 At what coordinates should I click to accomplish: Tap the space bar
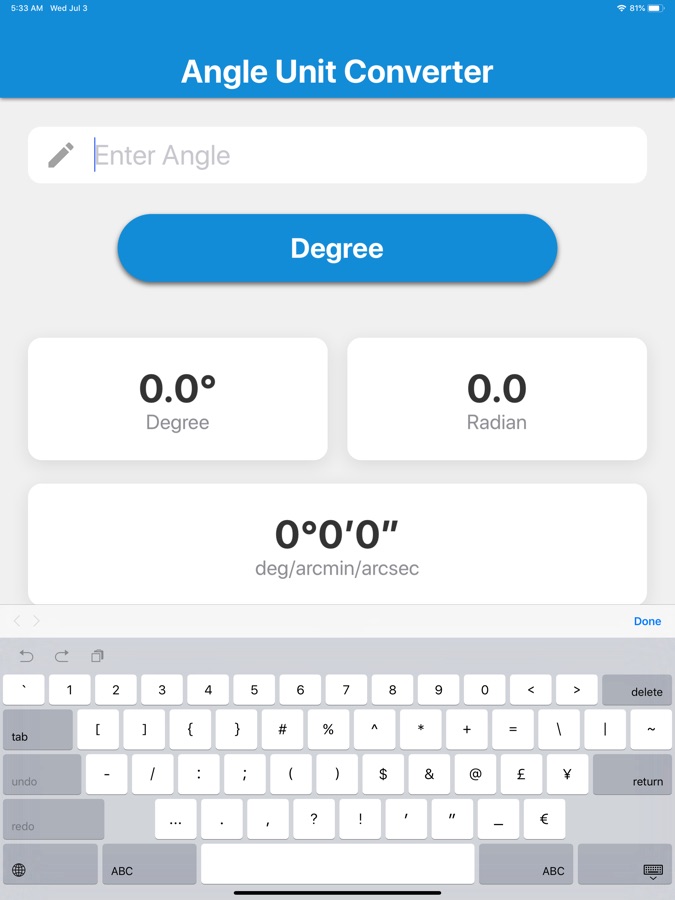(337, 864)
